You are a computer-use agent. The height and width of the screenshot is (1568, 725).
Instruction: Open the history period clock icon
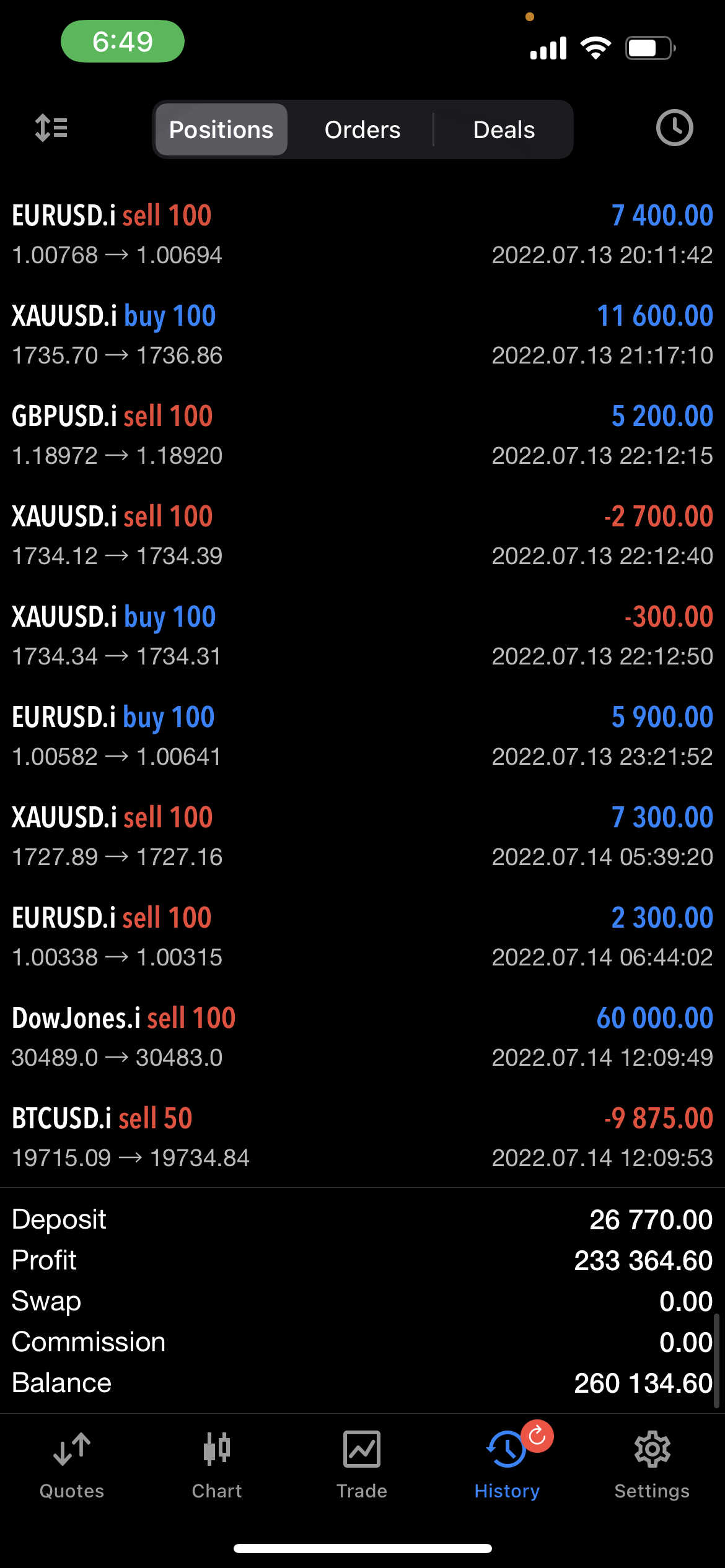[674, 128]
